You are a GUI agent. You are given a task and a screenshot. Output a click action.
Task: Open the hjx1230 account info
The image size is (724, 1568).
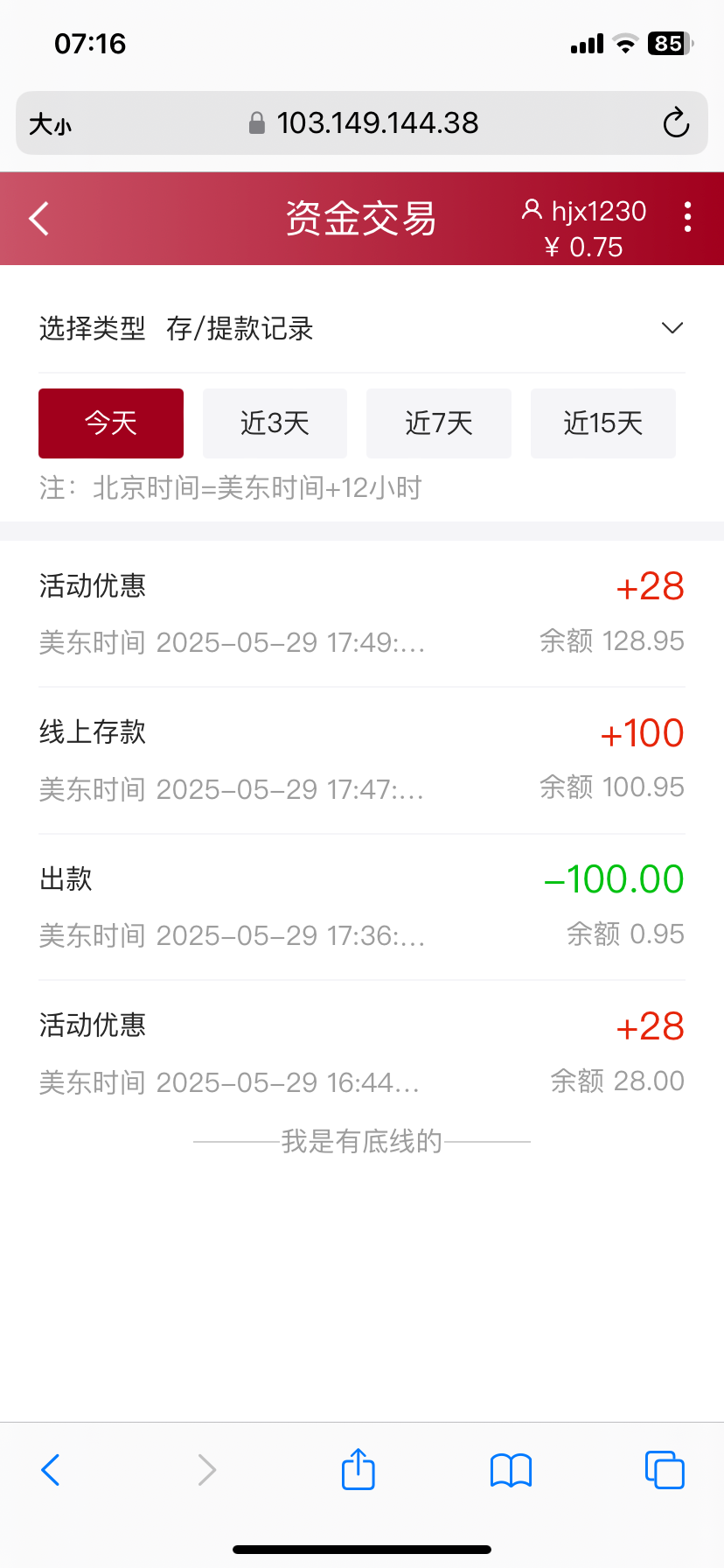point(584,212)
